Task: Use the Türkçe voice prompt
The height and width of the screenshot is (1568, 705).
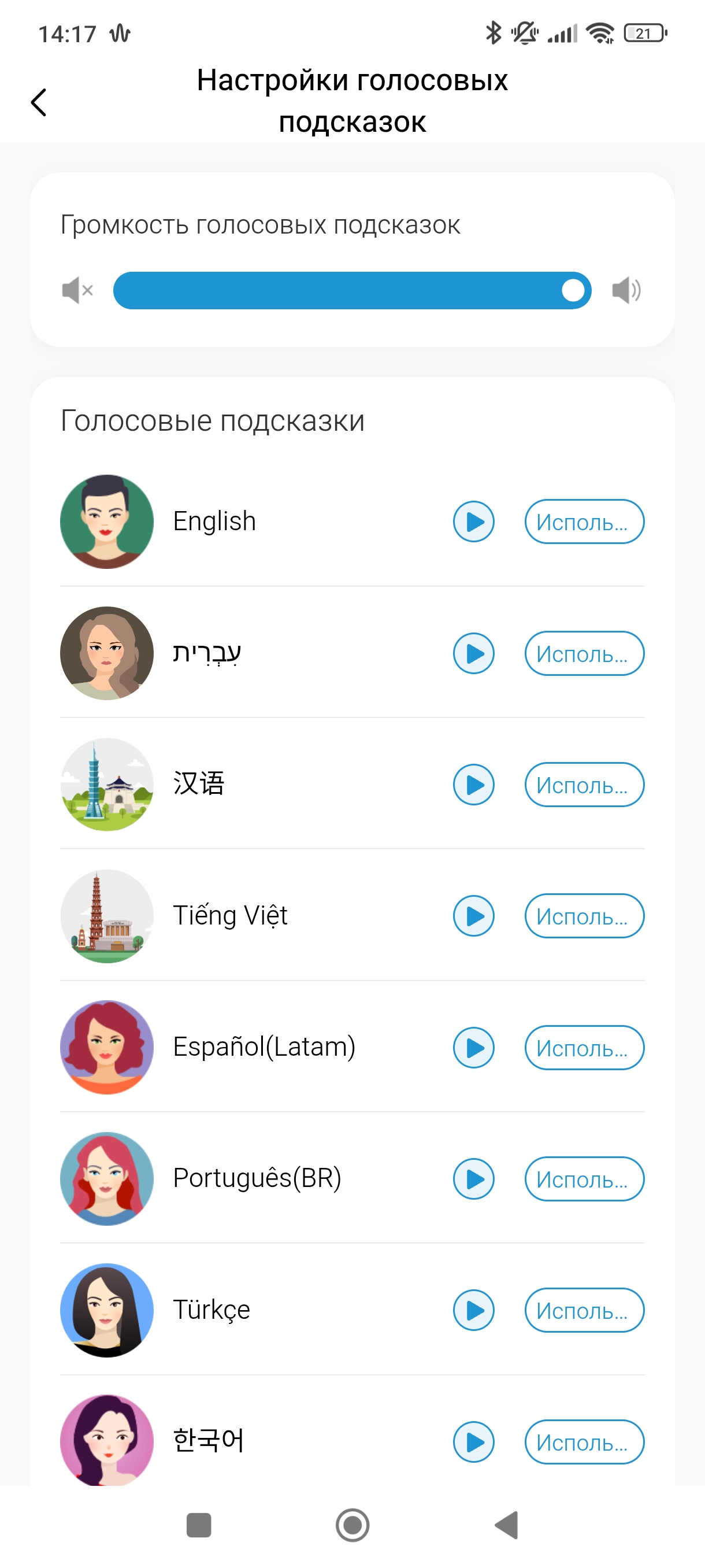Action: click(x=583, y=1311)
